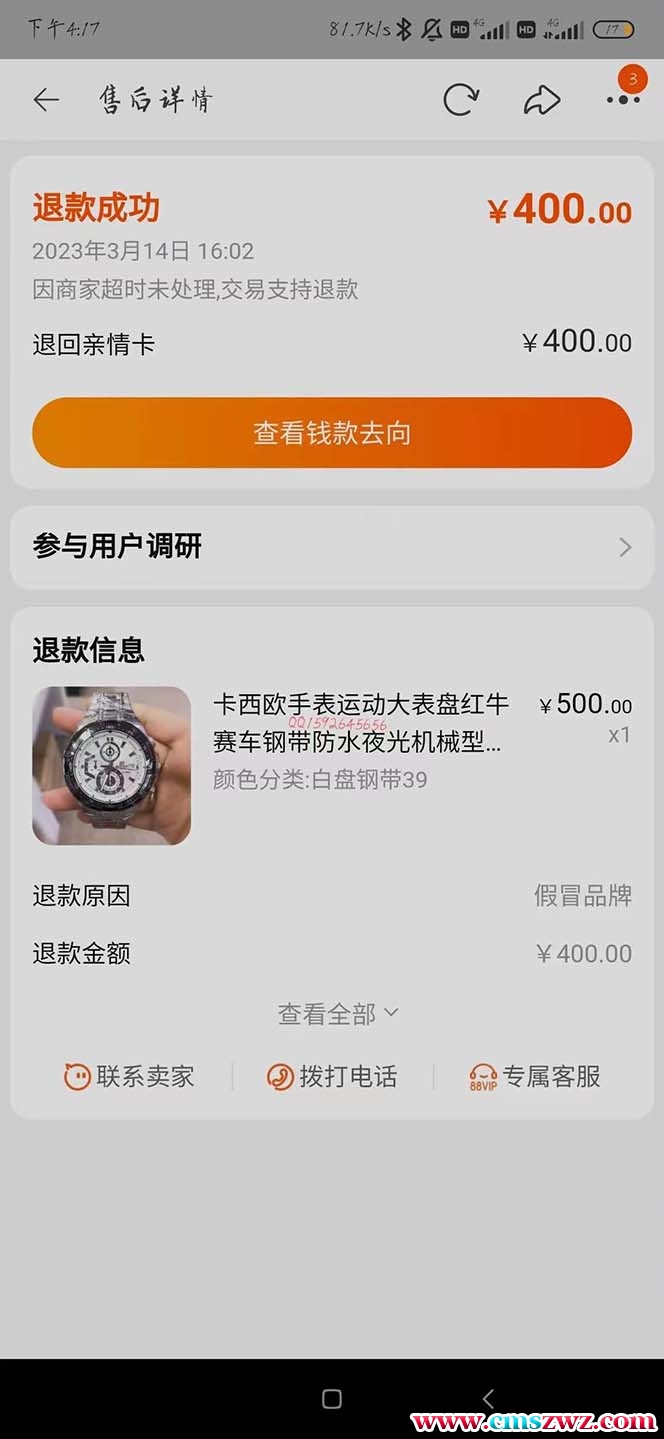This screenshot has height=1439, width=664.
Task: Refresh the refund details
Action: (460, 99)
